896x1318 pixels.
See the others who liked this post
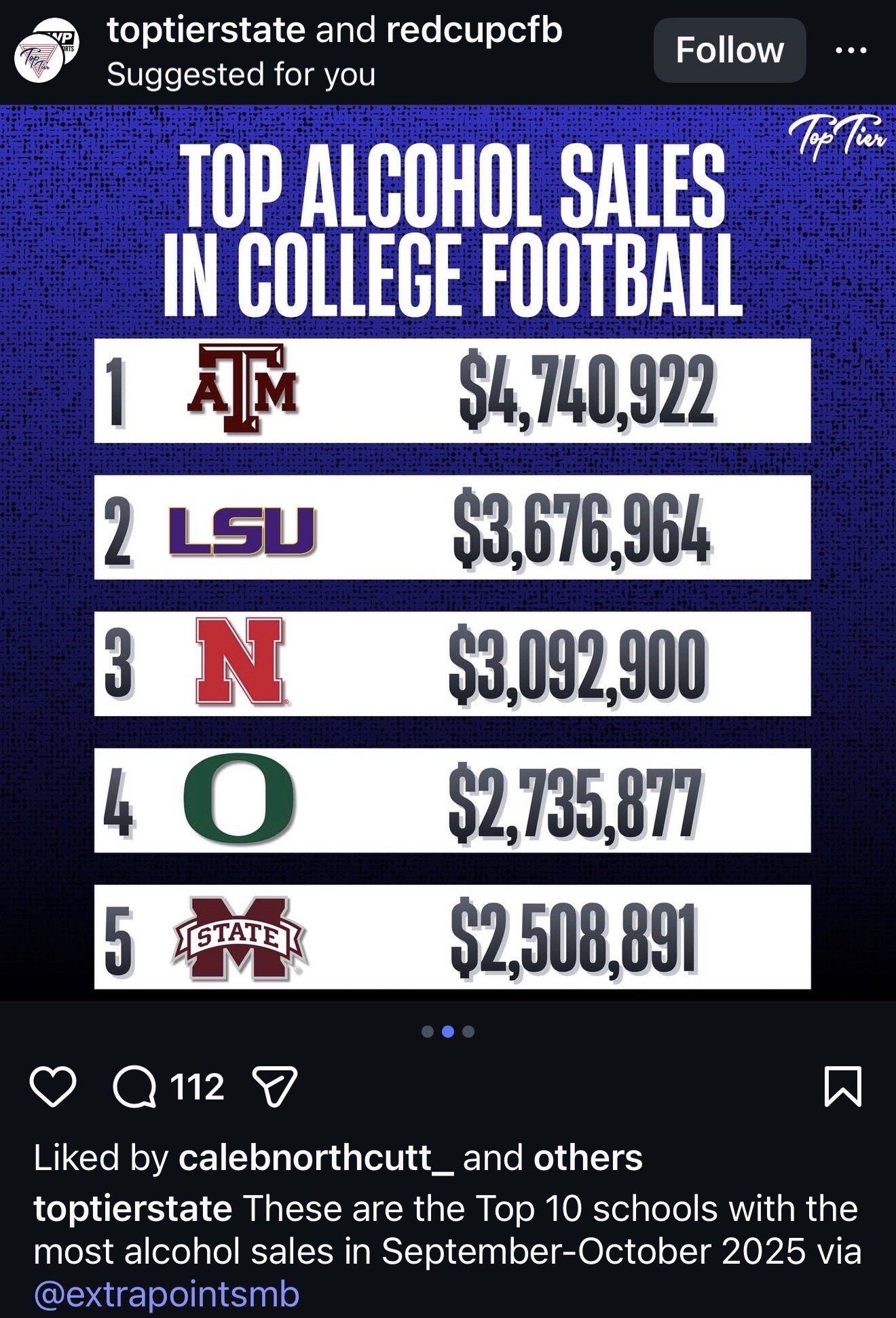(588, 1158)
